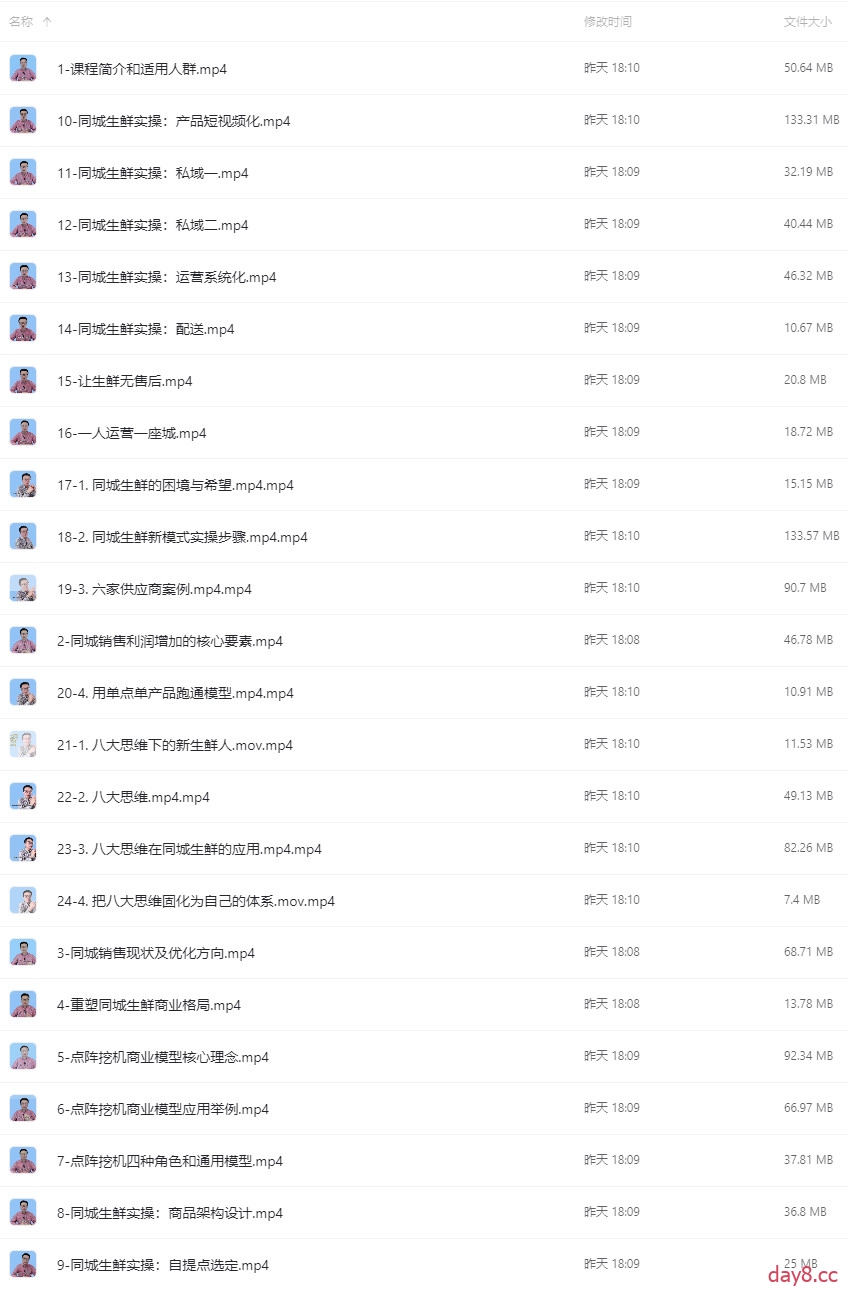Open 19-3. 六家供应商案例.mp4

[x=154, y=589]
